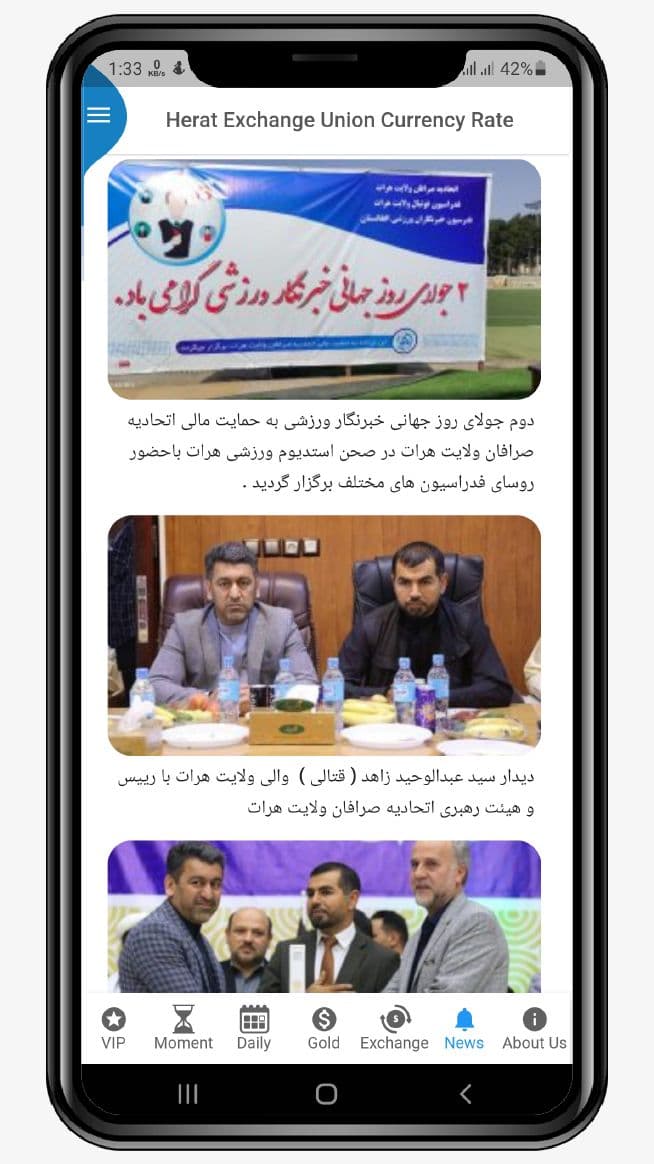
Task: Open the About Us tab
Action: [x=534, y=1028]
